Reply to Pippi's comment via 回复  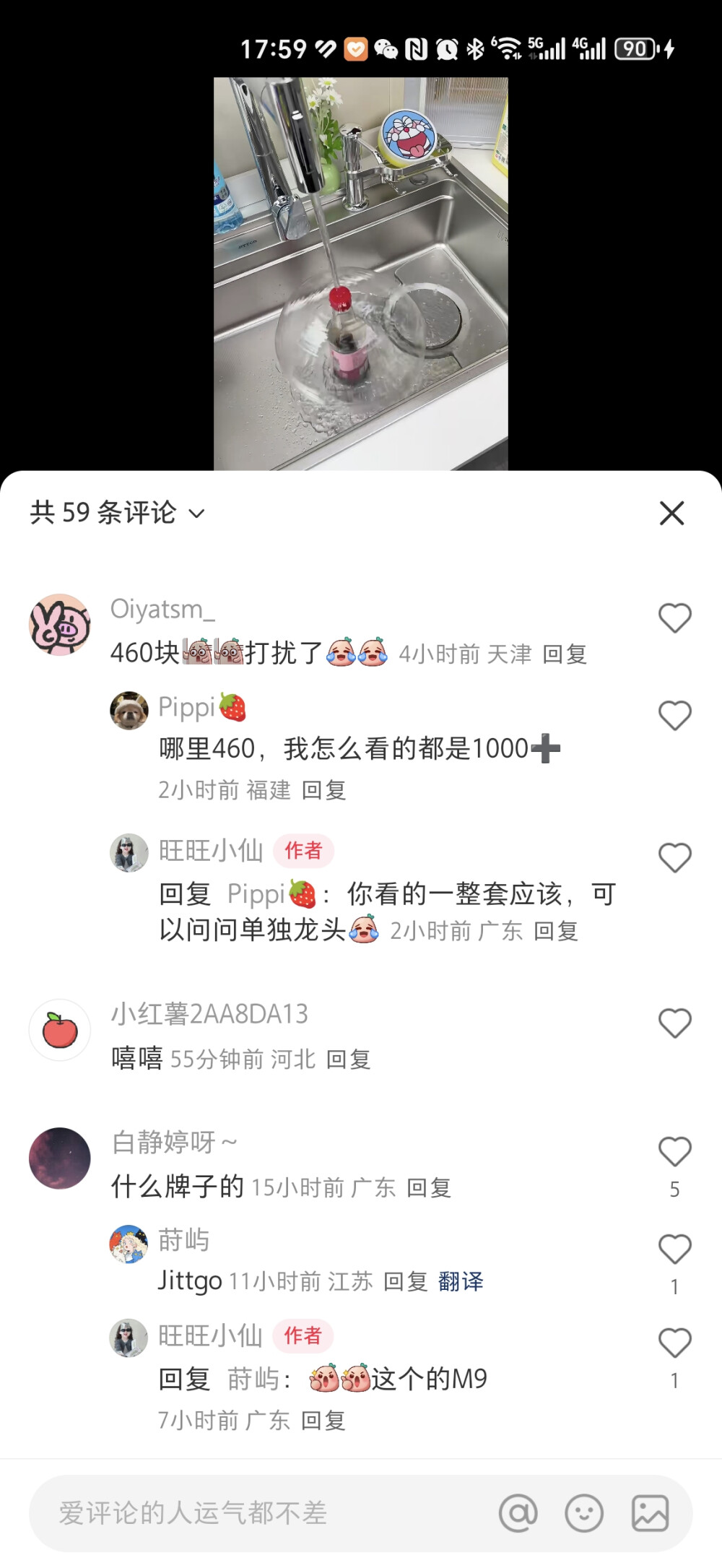[324, 790]
